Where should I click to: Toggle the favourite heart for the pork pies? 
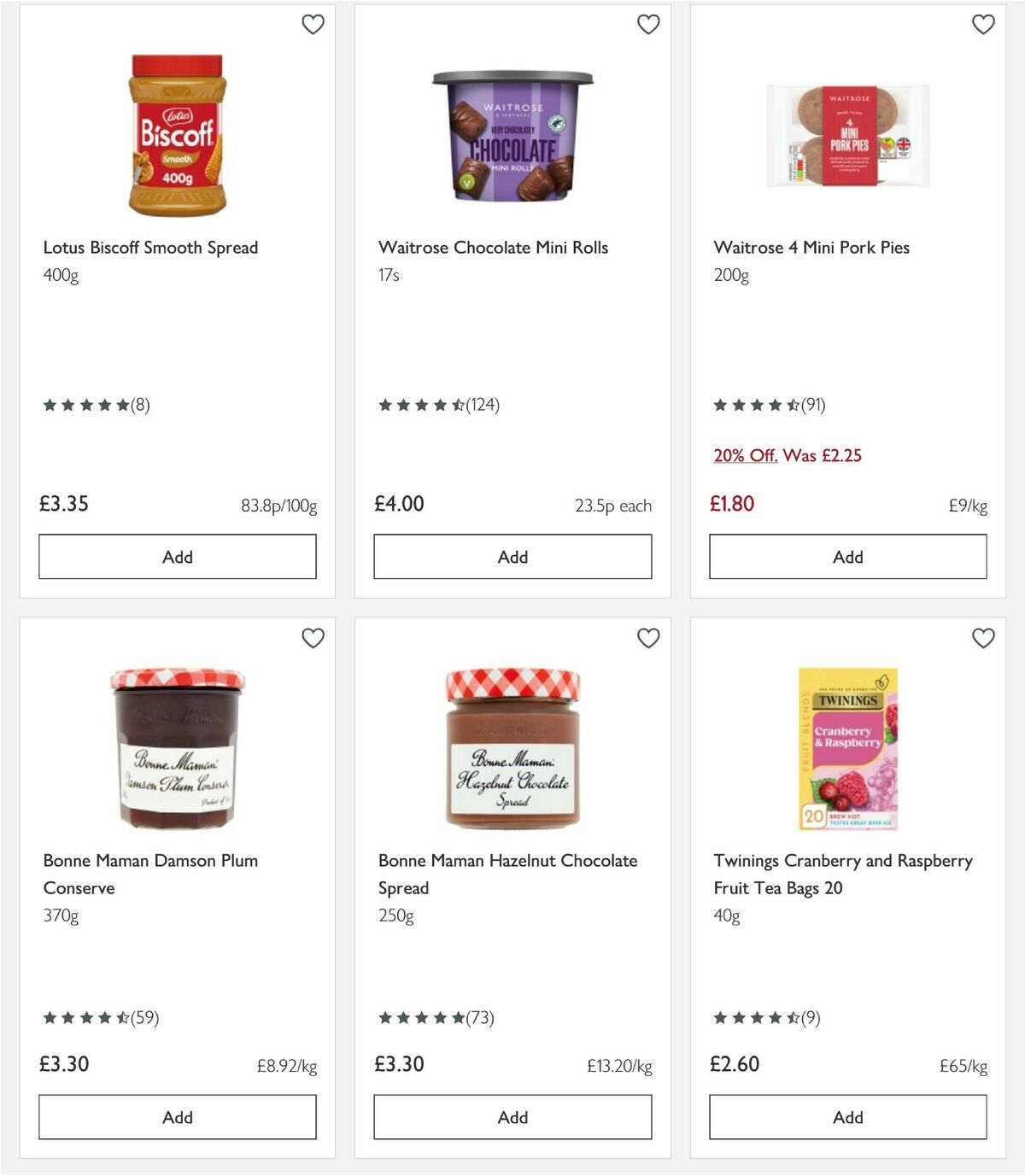pyautogui.click(x=983, y=25)
